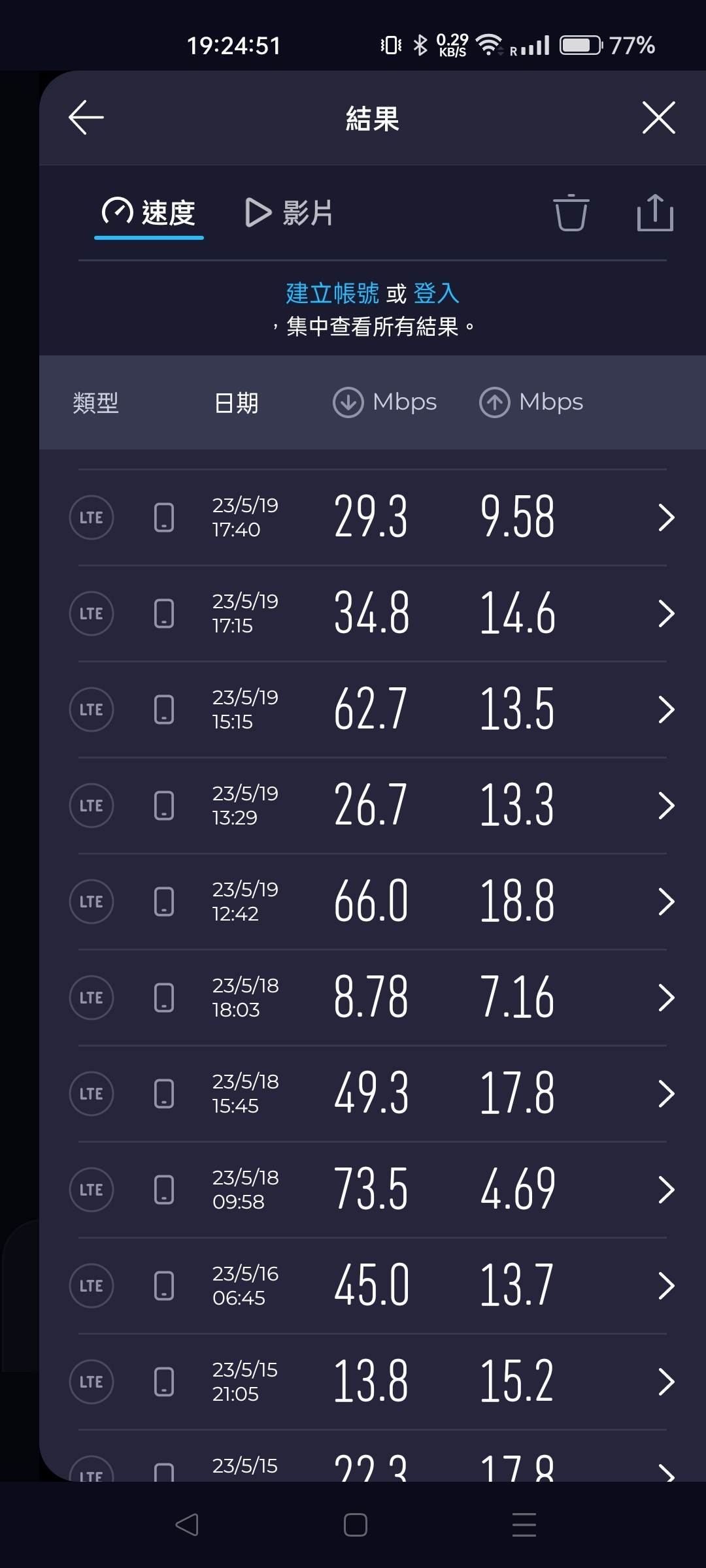Open the 23/5/18 18:03 result
The width and height of the screenshot is (706, 1568).
(373, 998)
